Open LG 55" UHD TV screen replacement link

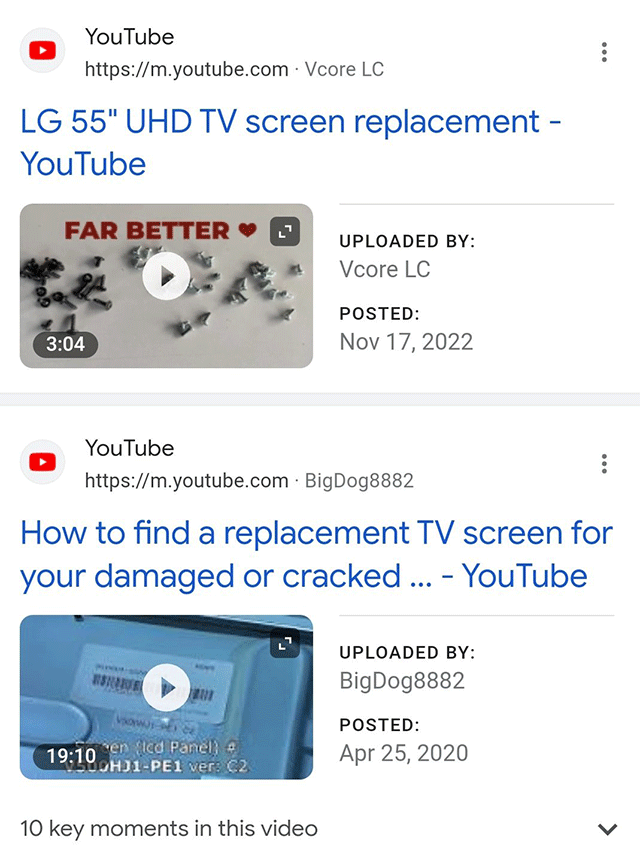[x=290, y=142]
